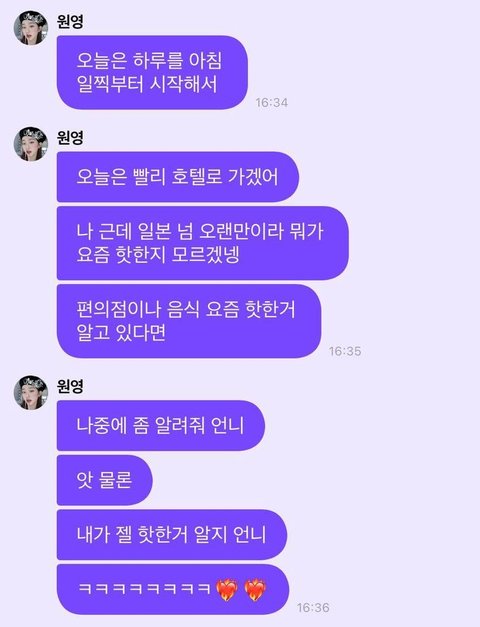
Task: Tap 원영's avatar beside '오늘은 빨리 호텔로 가겠어'
Action: click(31, 144)
